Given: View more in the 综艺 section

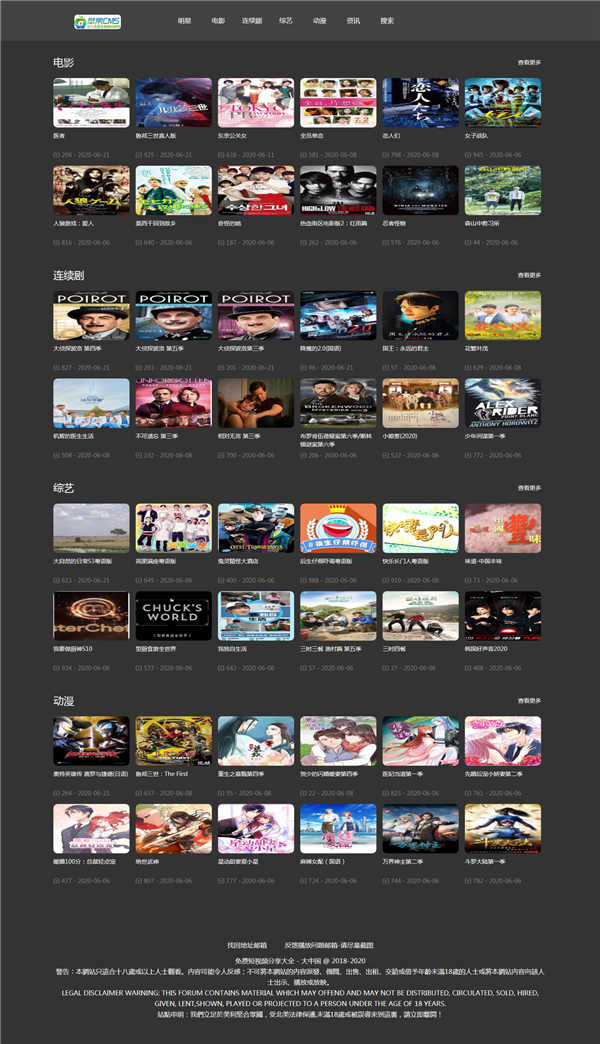Looking at the screenshot, I should (x=529, y=488).
